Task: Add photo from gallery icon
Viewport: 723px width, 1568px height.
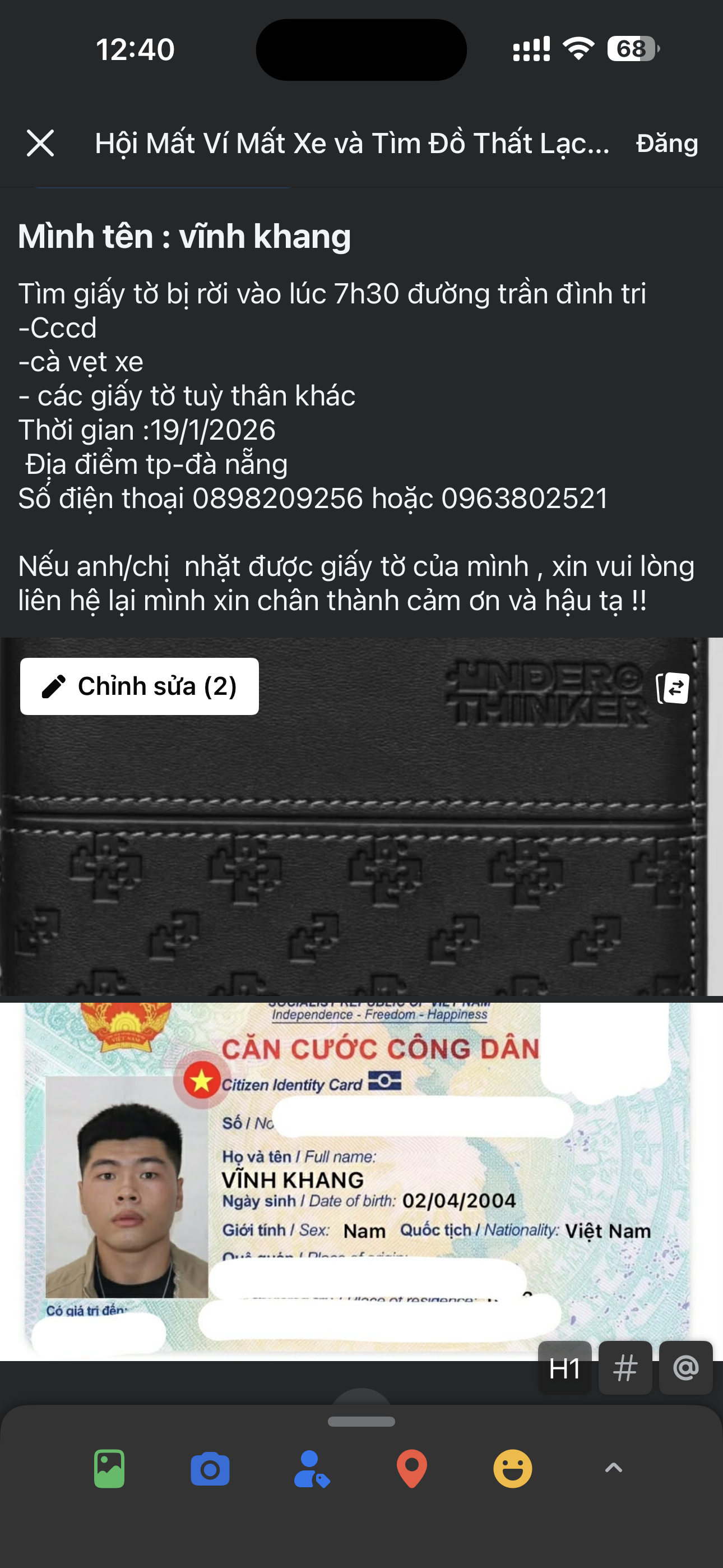Action: [109, 1469]
